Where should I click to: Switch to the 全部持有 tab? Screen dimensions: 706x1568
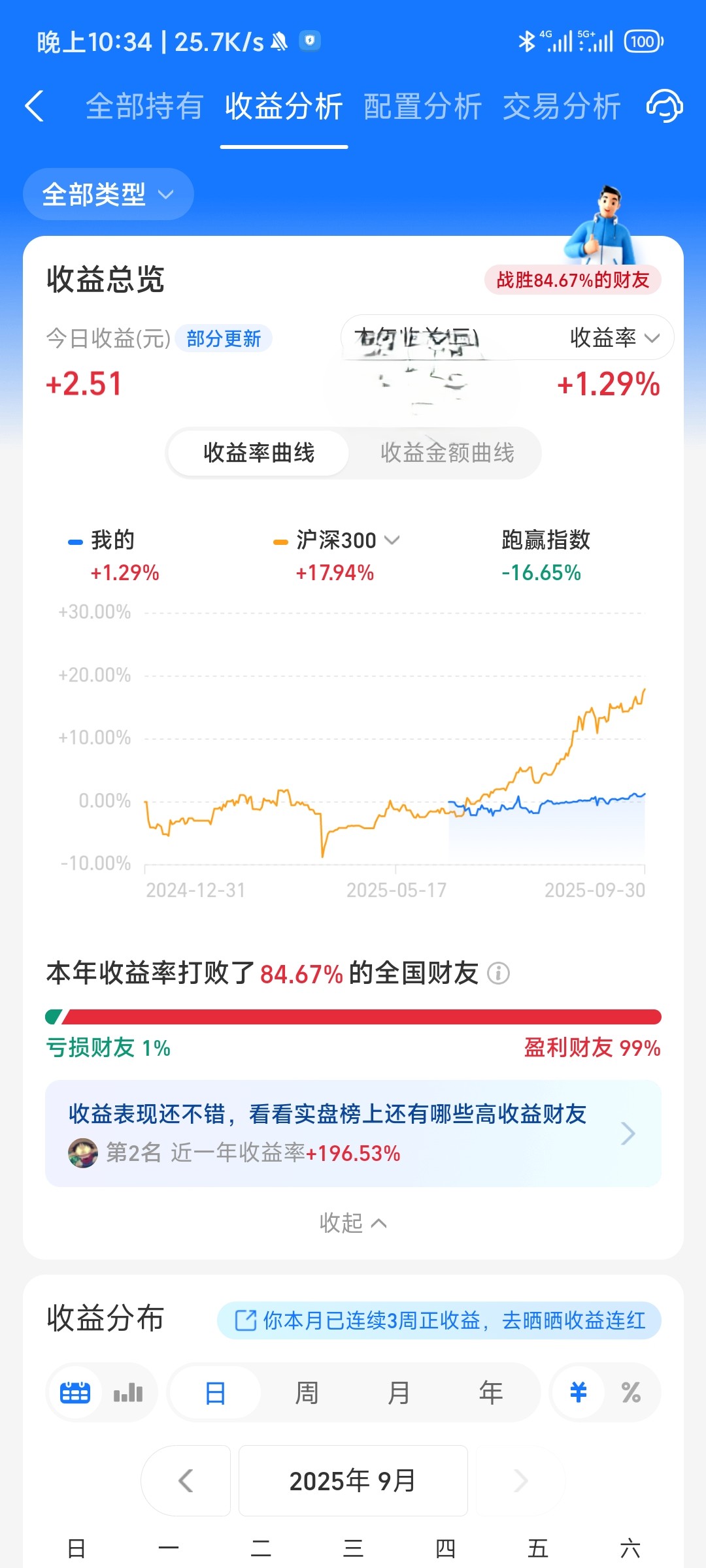click(x=144, y=106)
